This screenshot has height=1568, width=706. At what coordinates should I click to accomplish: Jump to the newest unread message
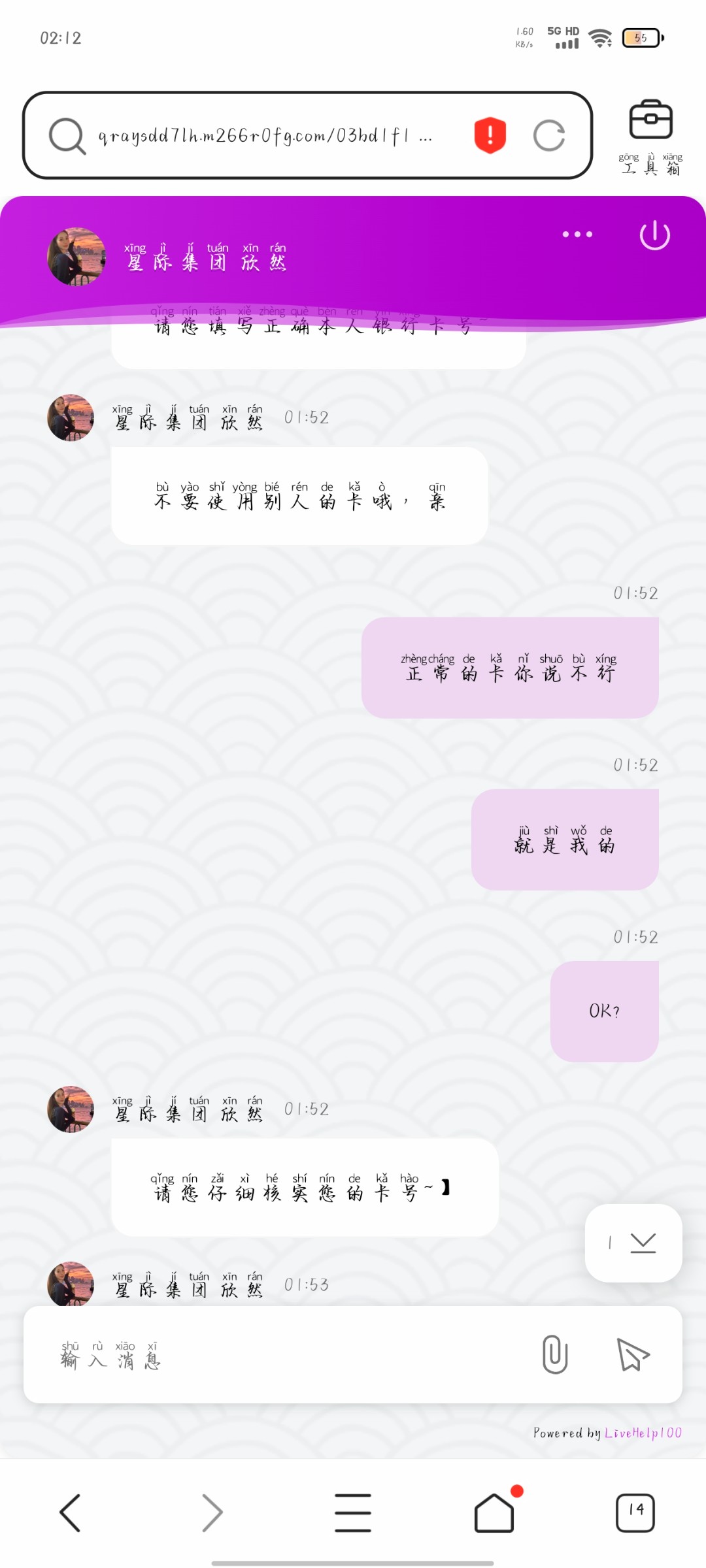coord(633,1243)
